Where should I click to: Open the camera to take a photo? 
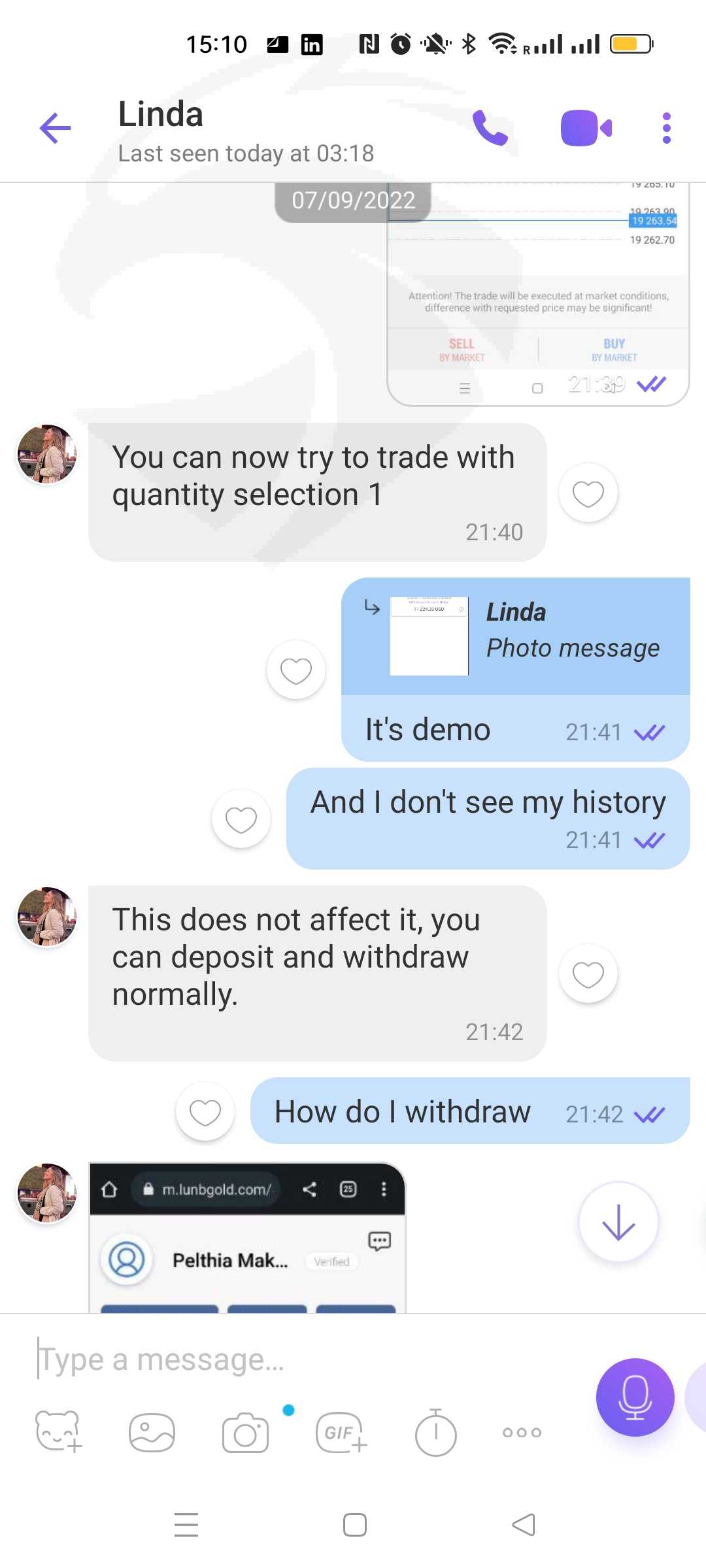click(x=246, y=1432)
